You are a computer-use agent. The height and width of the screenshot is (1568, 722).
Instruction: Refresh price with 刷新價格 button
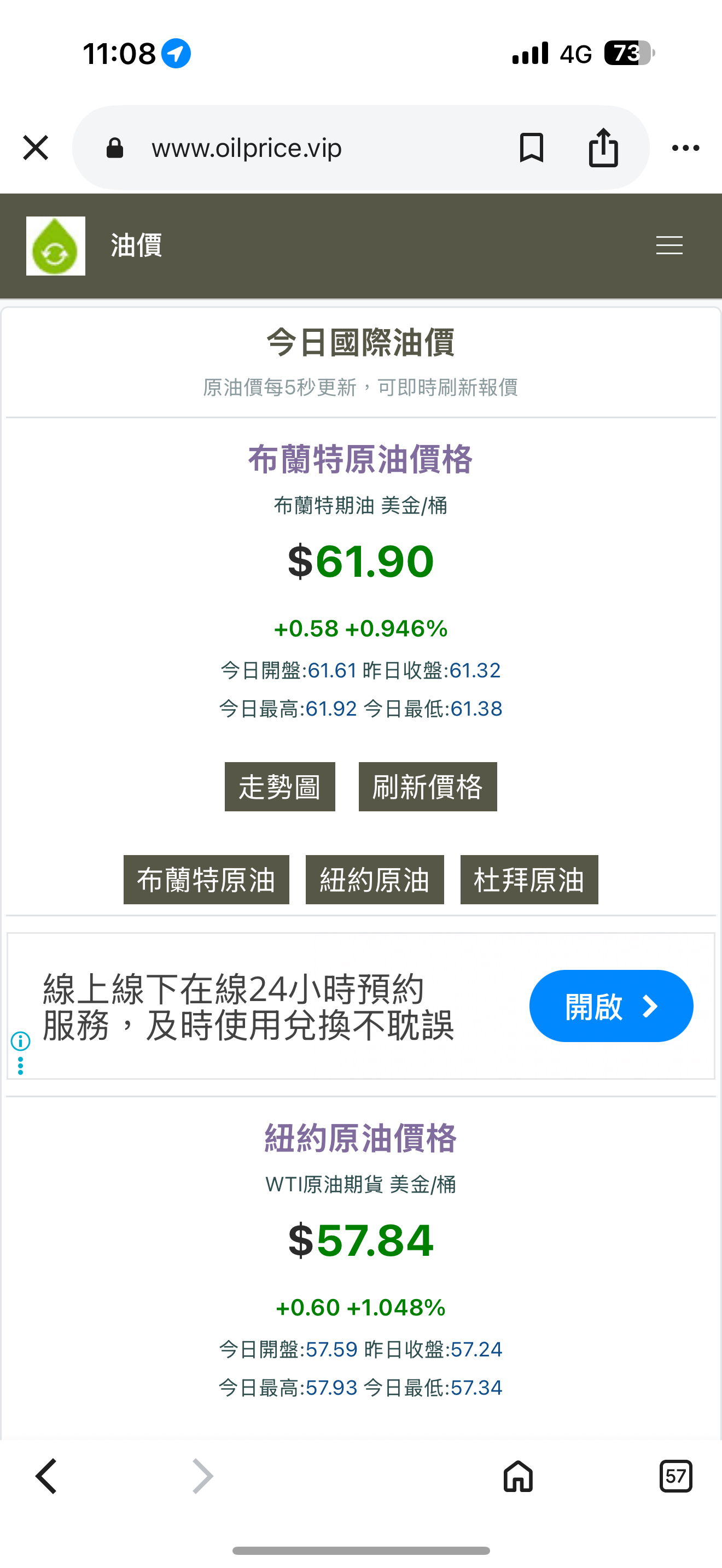427,786
